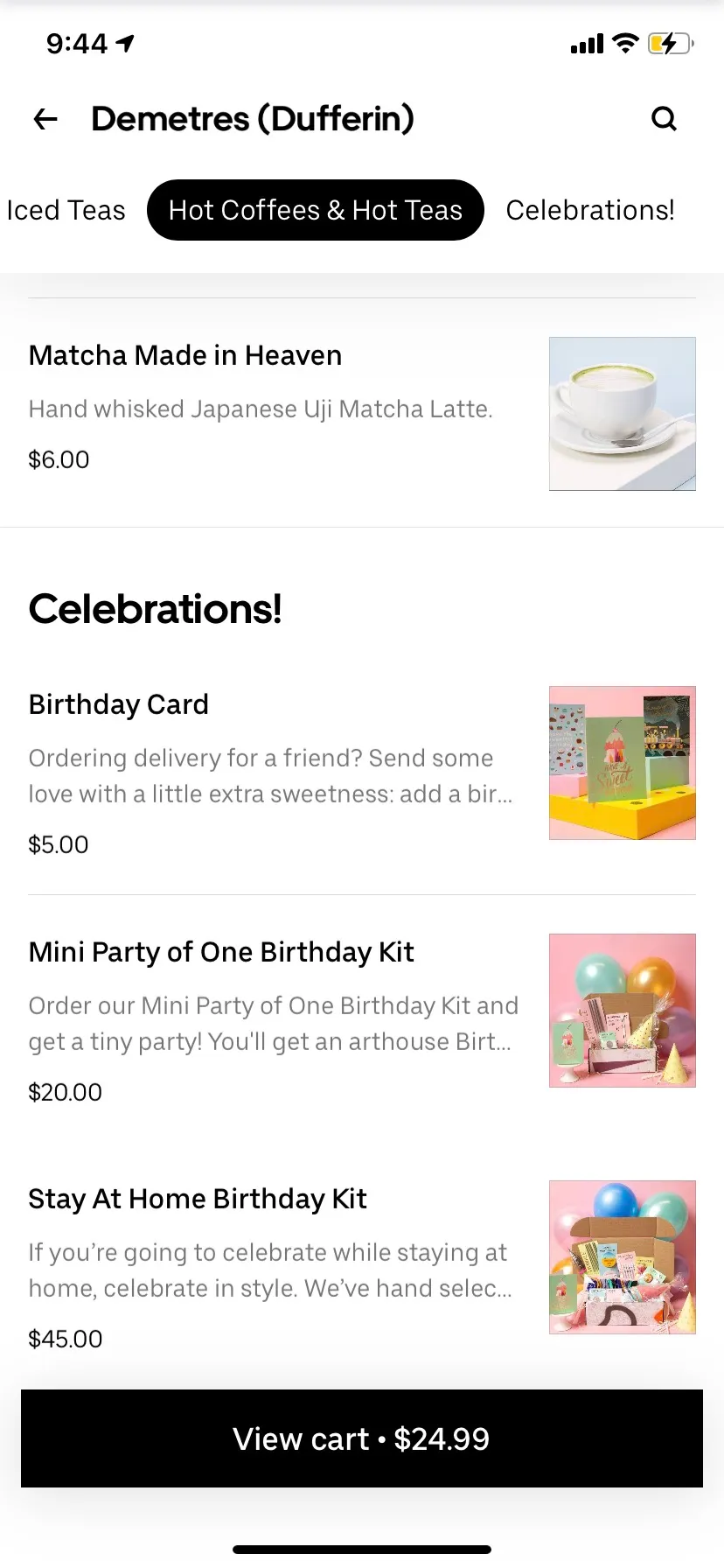Open Stay At Home Birthday Kit details
The height and width of the screenshot is (1568, 724).
198,1200
